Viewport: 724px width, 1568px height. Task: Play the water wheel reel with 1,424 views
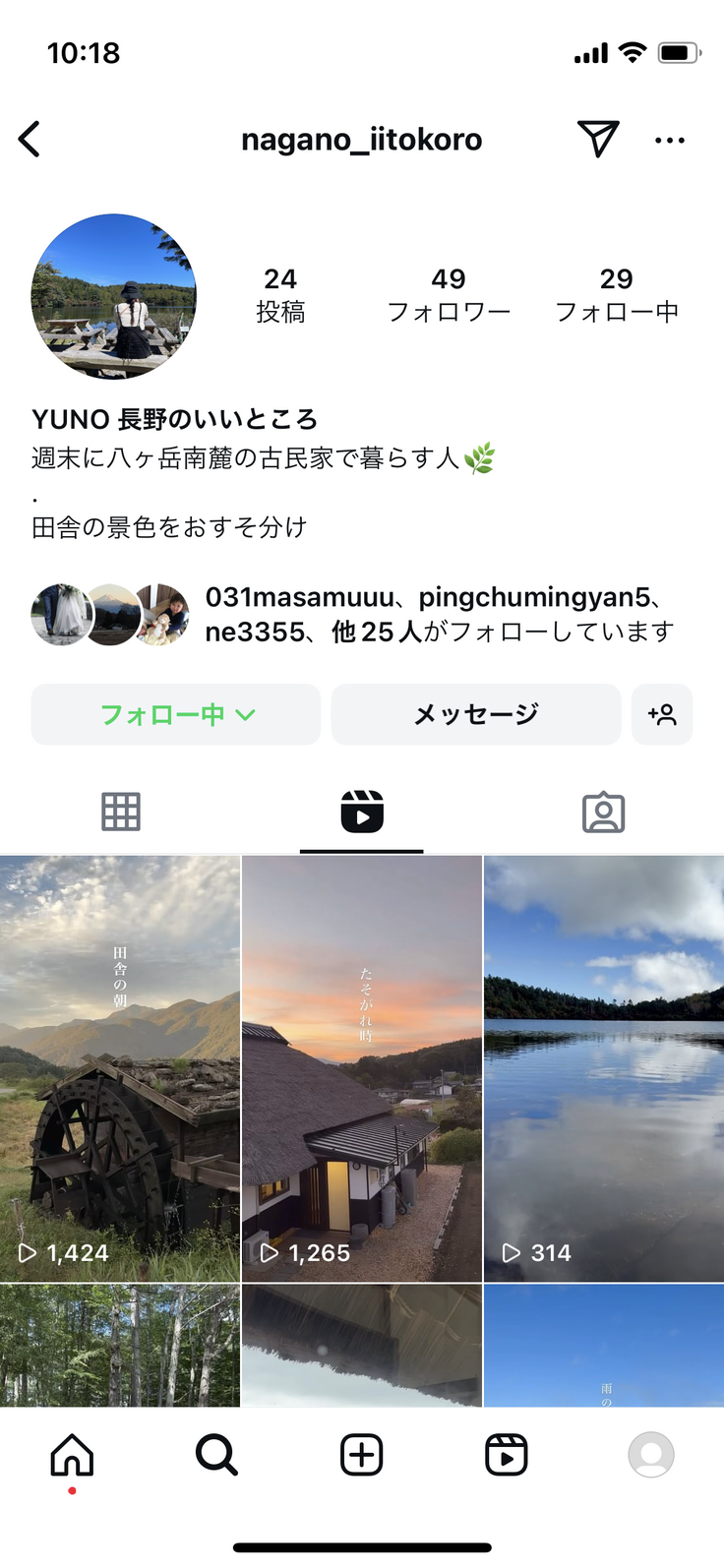tap(120, 1068)
